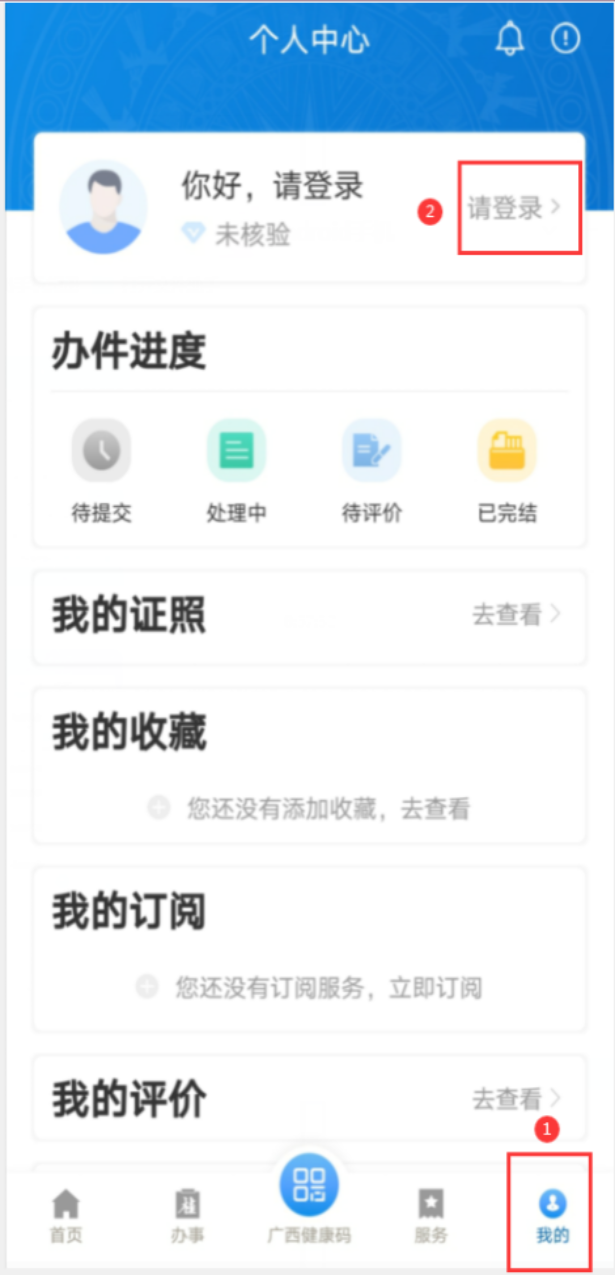Screen dimensions: 615x1275
Task: Show 已完结 items
Action: [x=507, y=470]
